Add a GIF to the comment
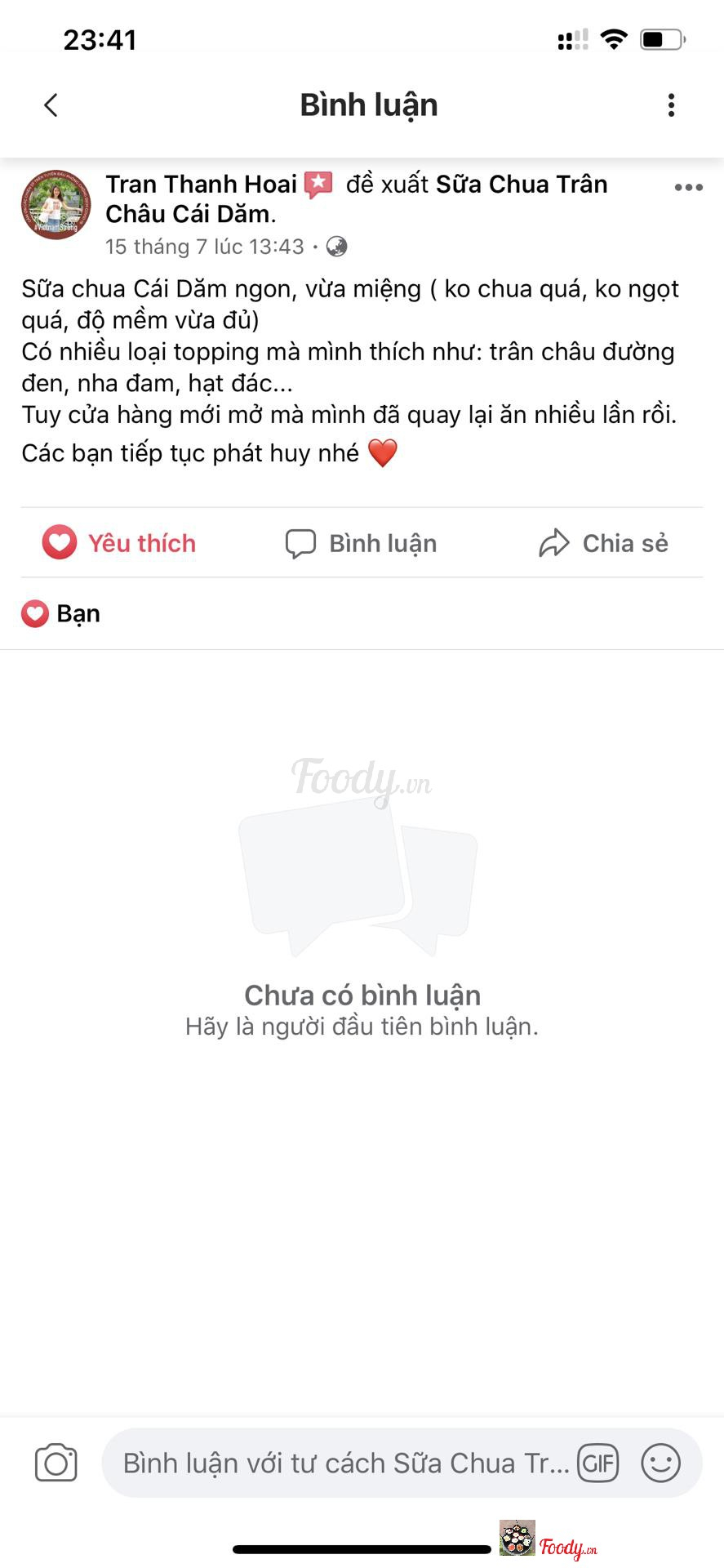The image size is (724, 1568). click(598, 1463)
